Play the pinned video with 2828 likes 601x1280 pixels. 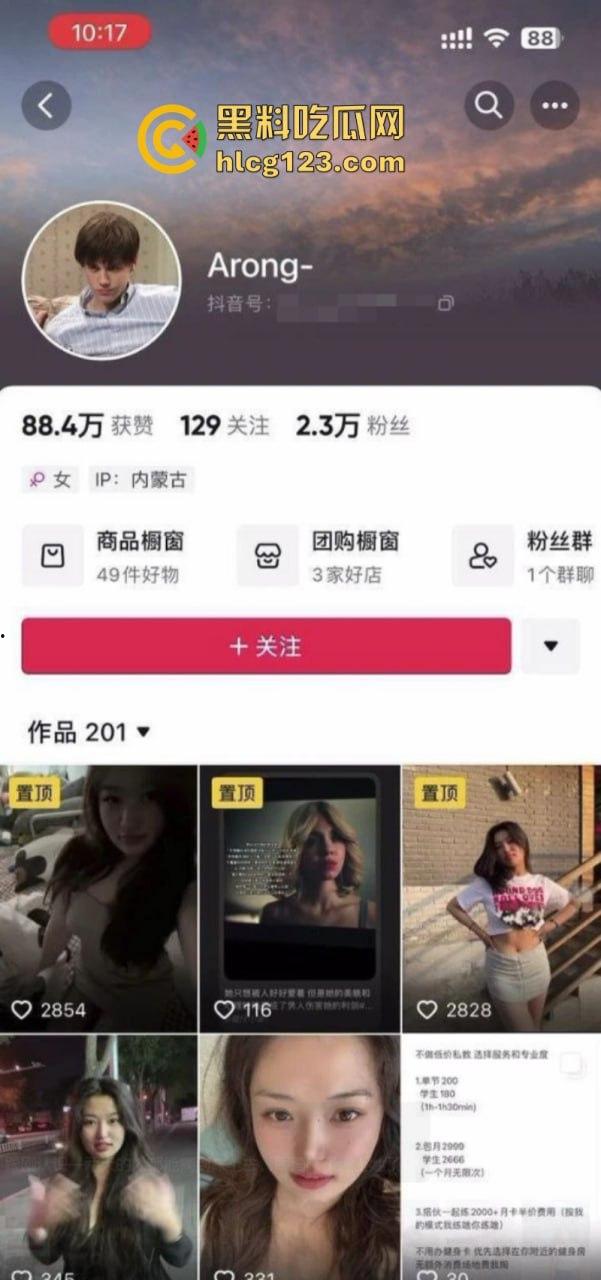501,898
